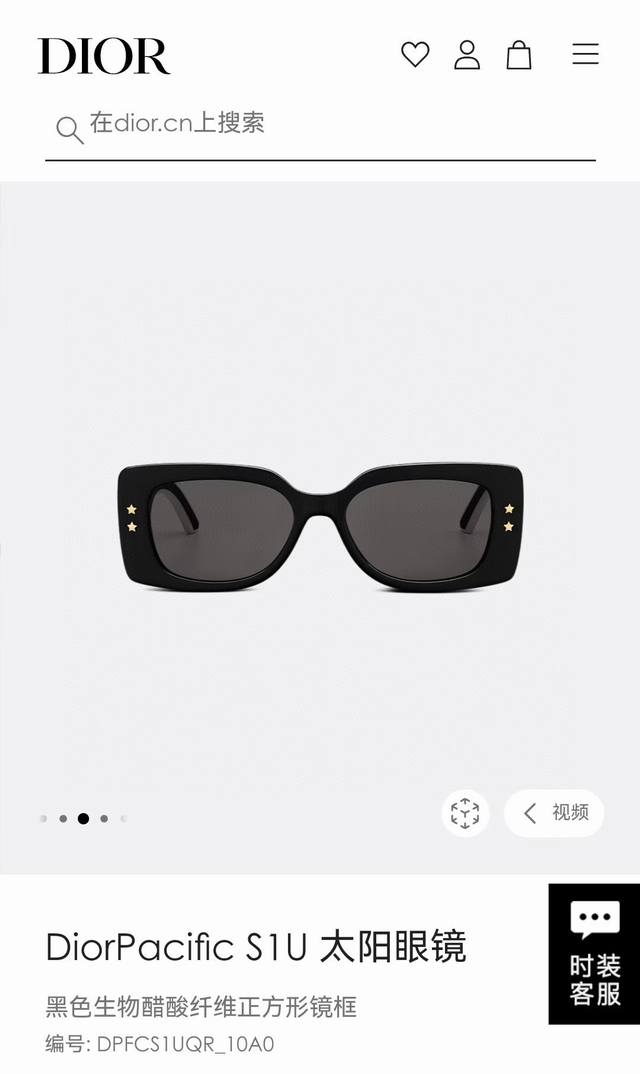Tap the 视频 video button
Viewport: 640px width, 1074px height.
coord(555,812)
